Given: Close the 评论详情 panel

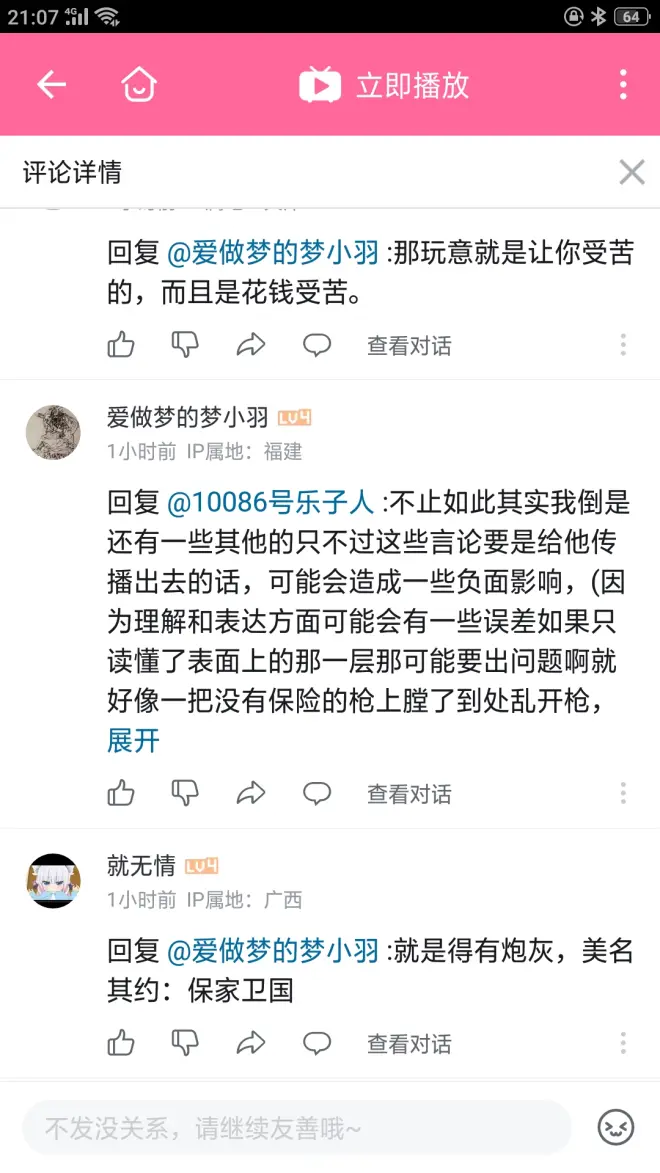Looking at the screenshot, I should [x=631, y=172].
